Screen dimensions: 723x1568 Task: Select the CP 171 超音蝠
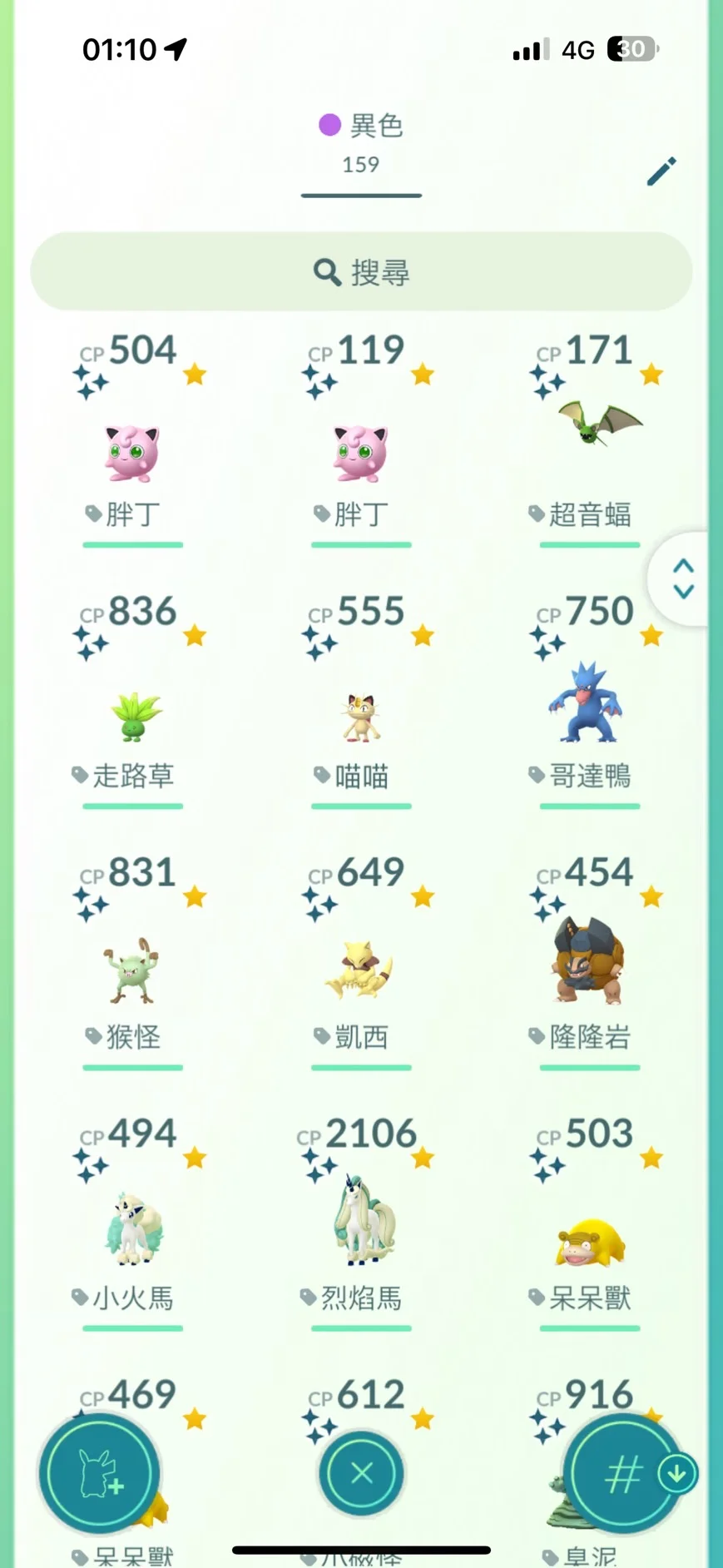(590, 439)
